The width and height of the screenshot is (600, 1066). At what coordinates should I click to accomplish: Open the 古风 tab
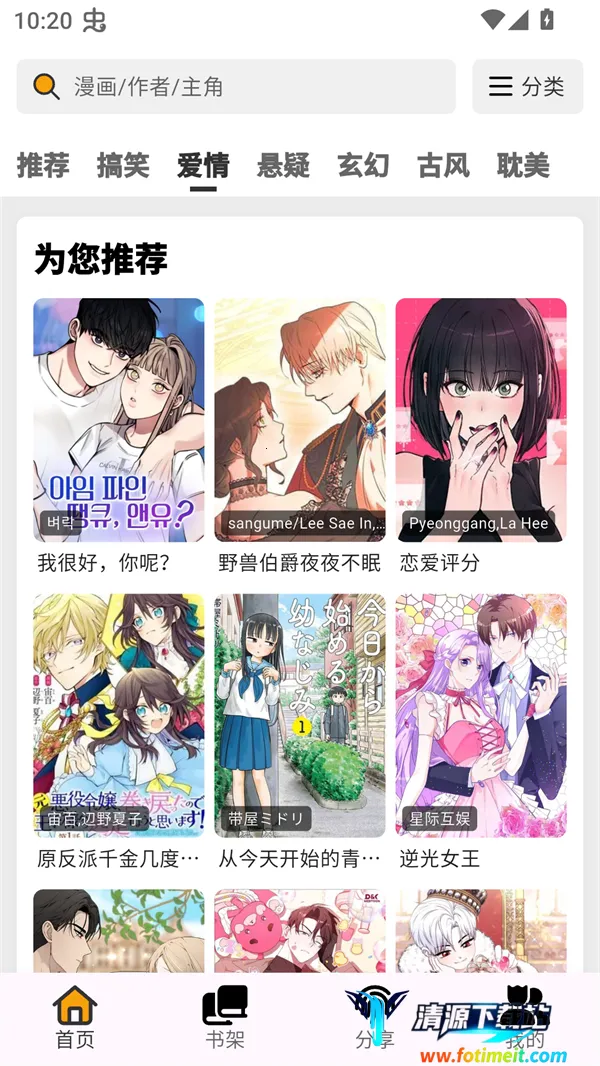443,165
